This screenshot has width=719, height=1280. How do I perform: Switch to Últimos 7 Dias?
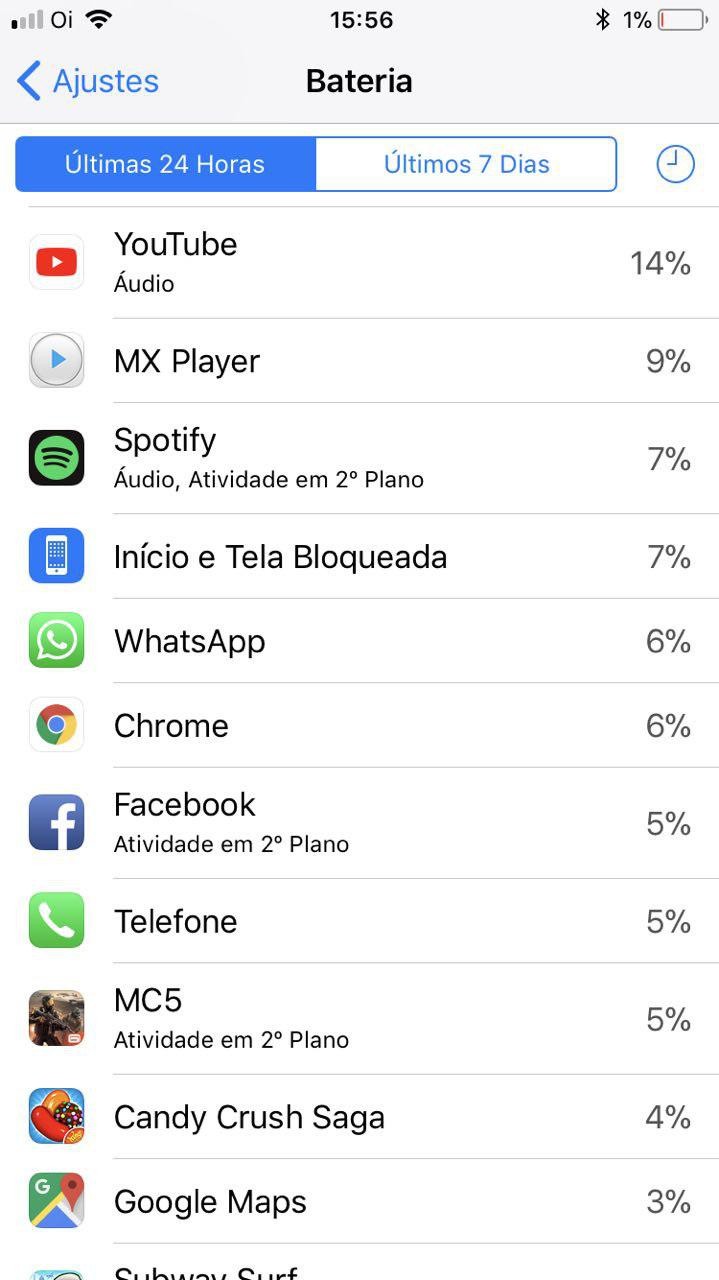point(466,164)
